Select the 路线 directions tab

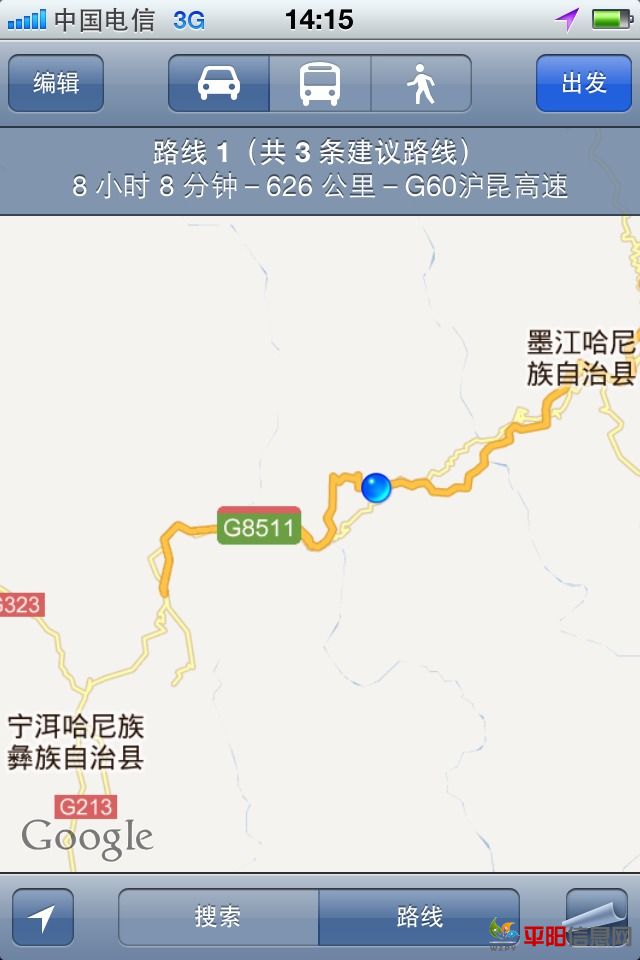point(419,917)
